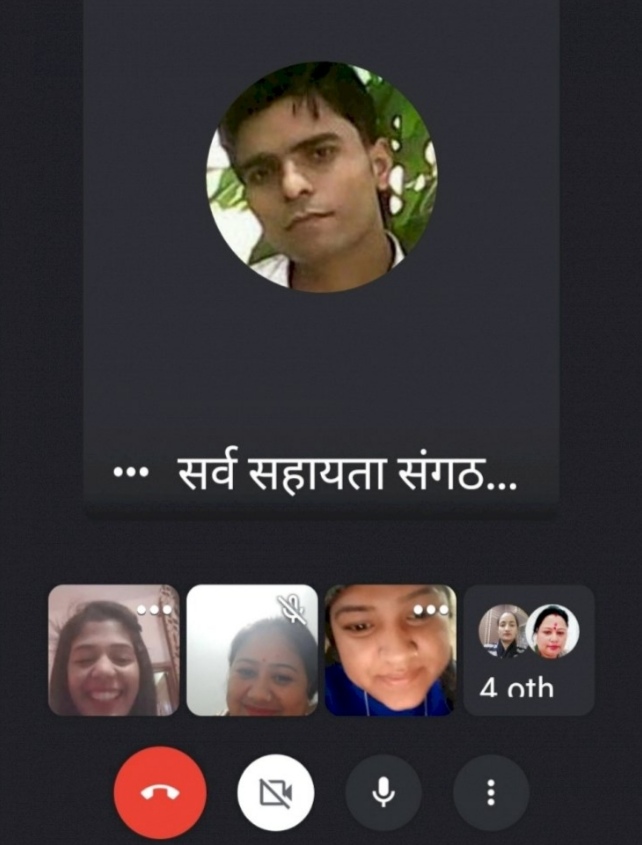End the call with the red hang-up button
This screenshot has height=845, width=642.
click(x=160, y=793)
